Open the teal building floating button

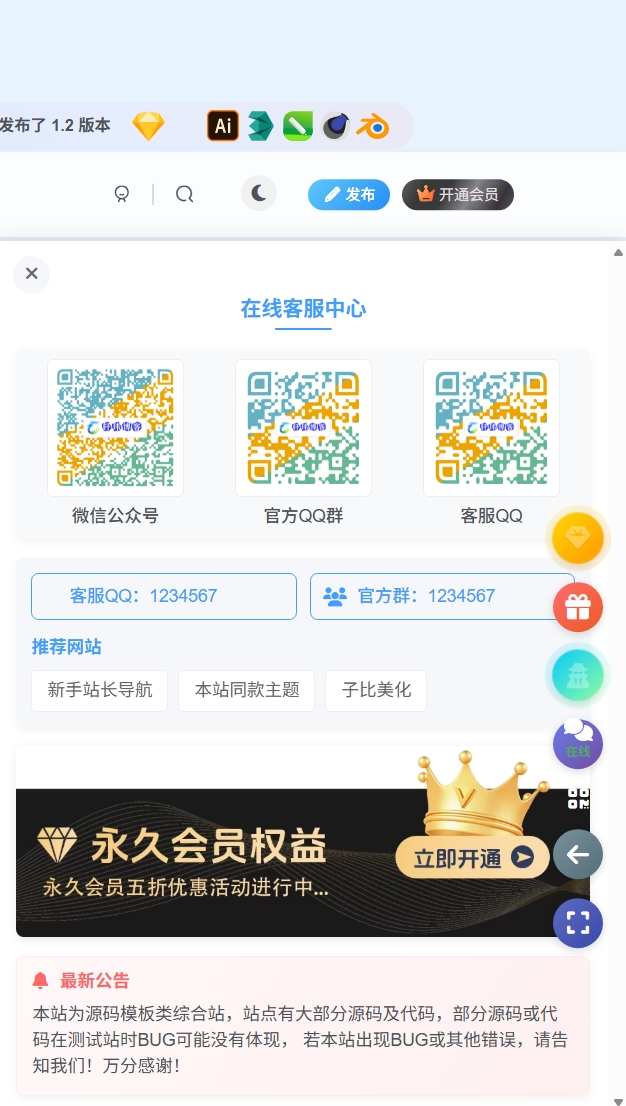[x=578, y=676]
